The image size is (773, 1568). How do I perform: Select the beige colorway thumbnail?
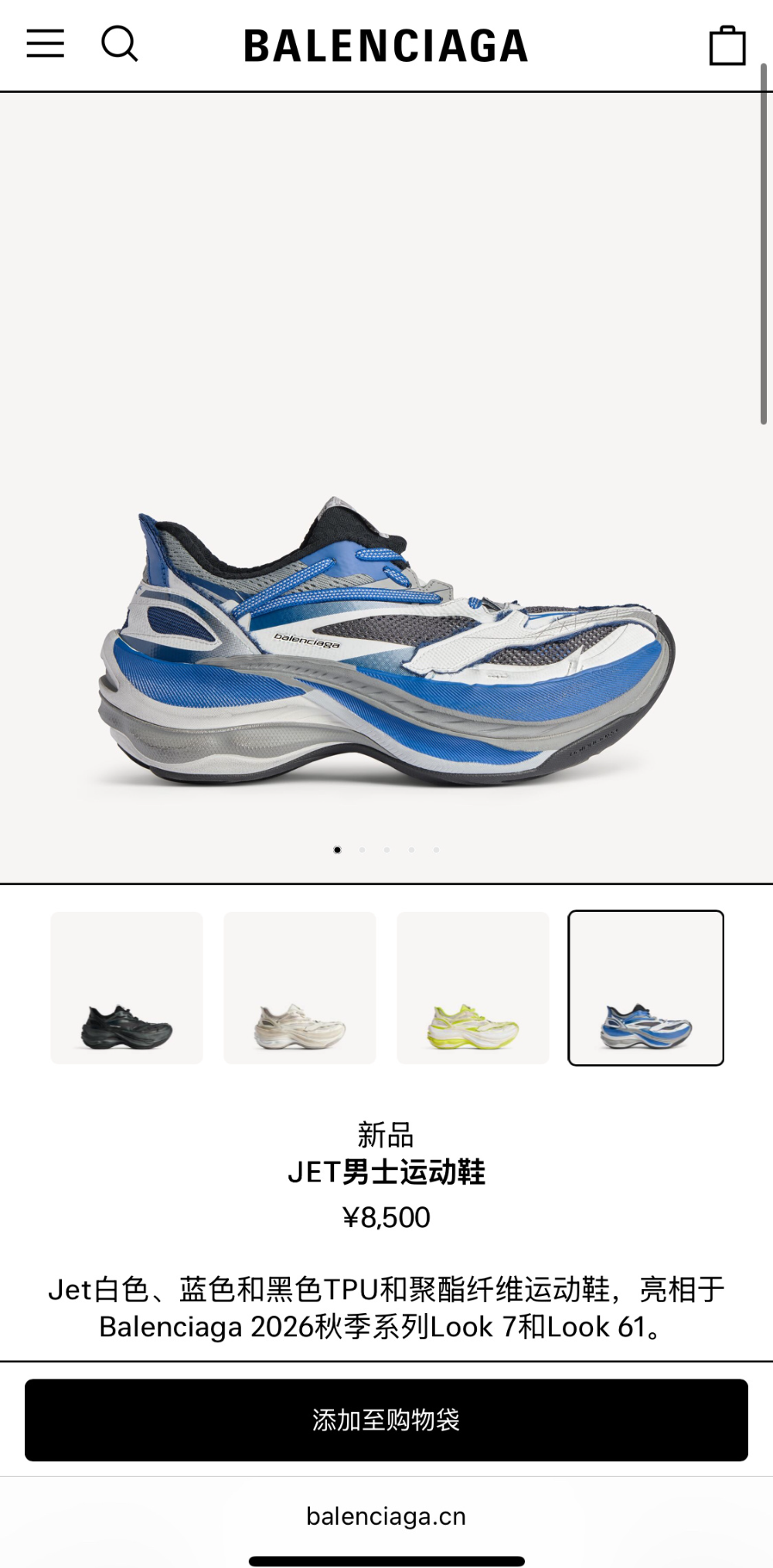pyautogui.click(x=300, y=988)
